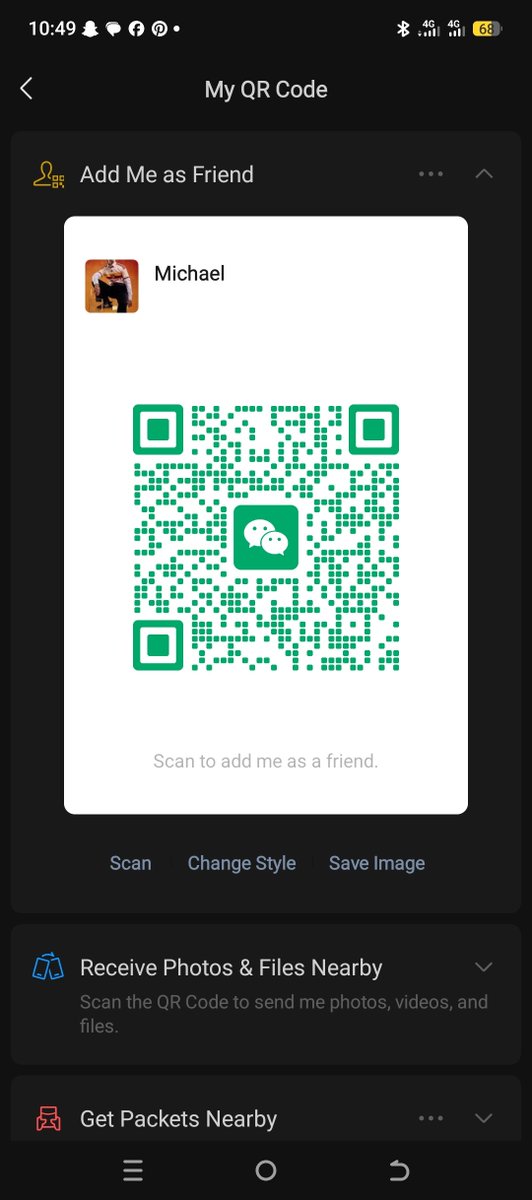Open more options for Get Packets Nearby

tap(431, 1118)
